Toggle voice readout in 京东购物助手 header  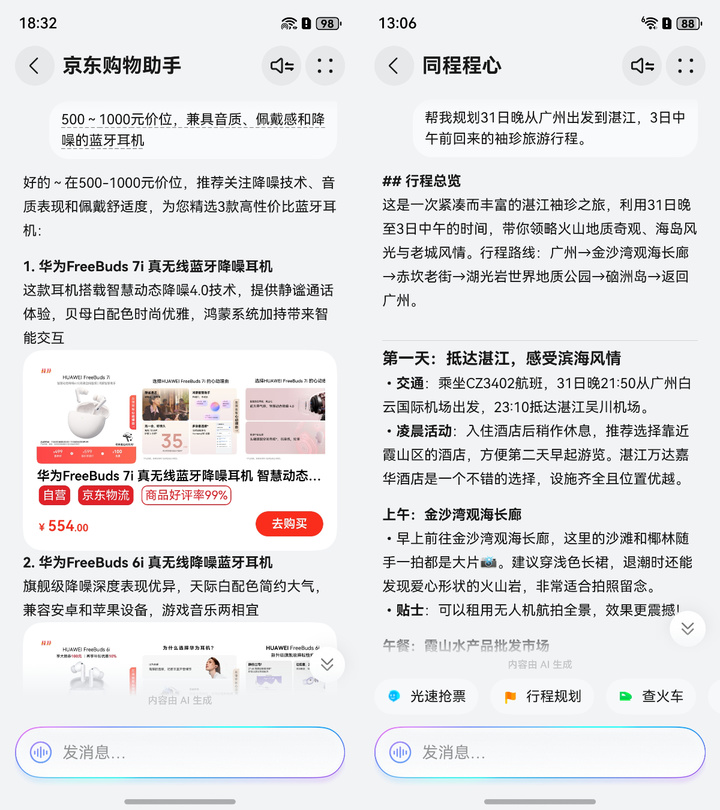(x=282, y=66)
